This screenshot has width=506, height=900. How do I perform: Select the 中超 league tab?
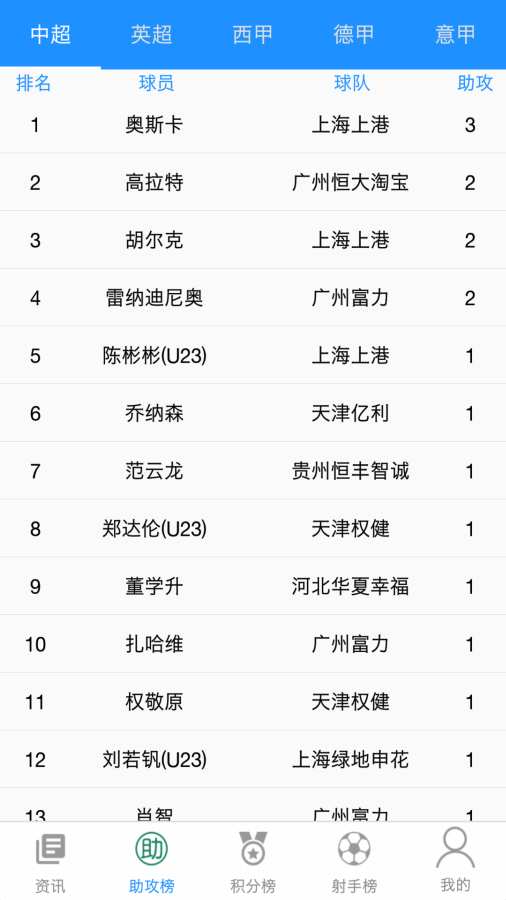click(50, 34)
